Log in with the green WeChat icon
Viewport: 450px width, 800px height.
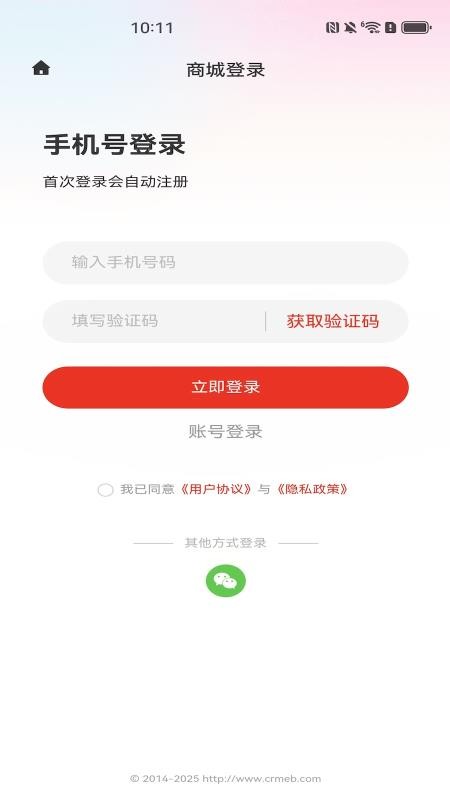point(226,581)
